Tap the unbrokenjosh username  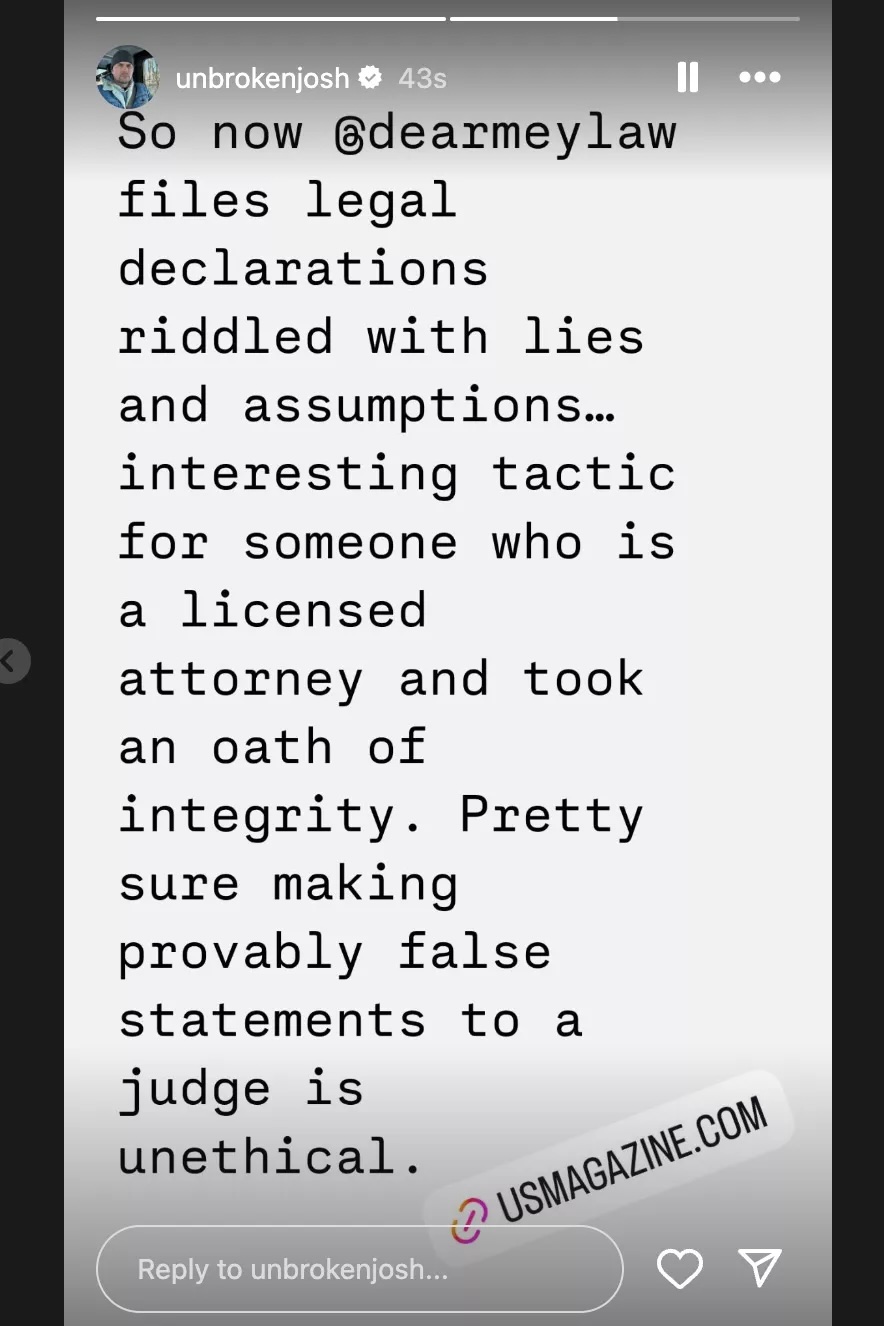click(x=262, y=78)
